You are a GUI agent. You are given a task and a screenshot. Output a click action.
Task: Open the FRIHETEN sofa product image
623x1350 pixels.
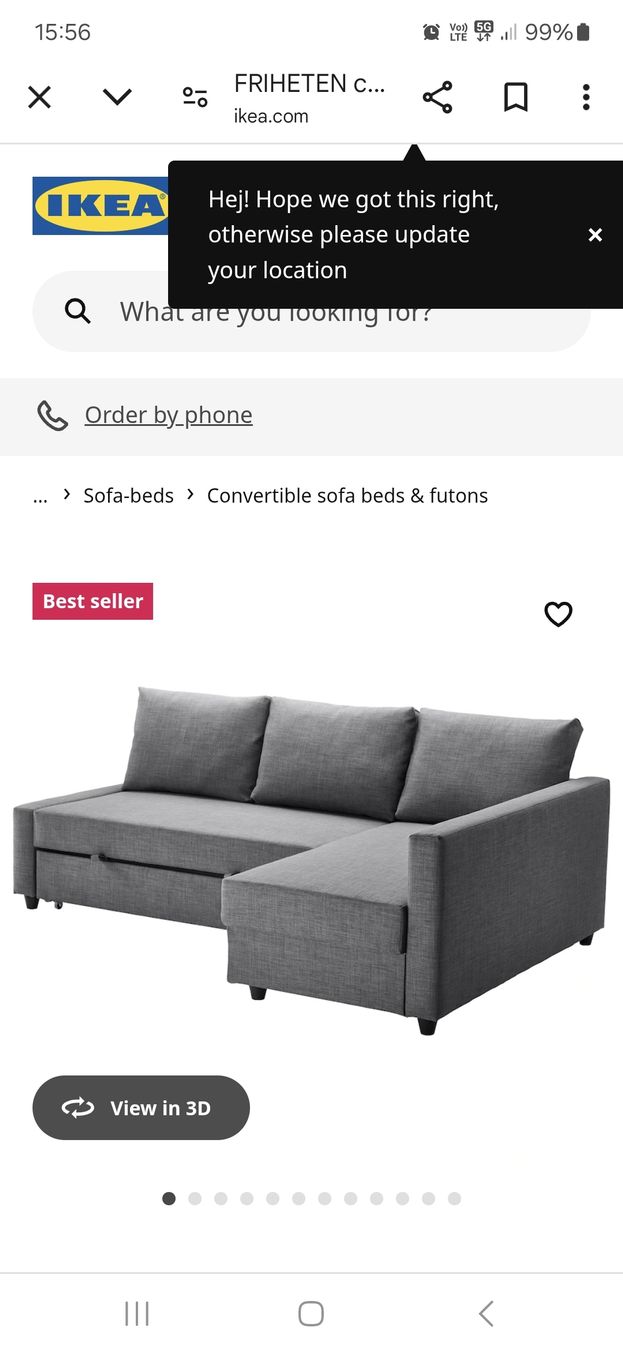click(x=311, y=860)
